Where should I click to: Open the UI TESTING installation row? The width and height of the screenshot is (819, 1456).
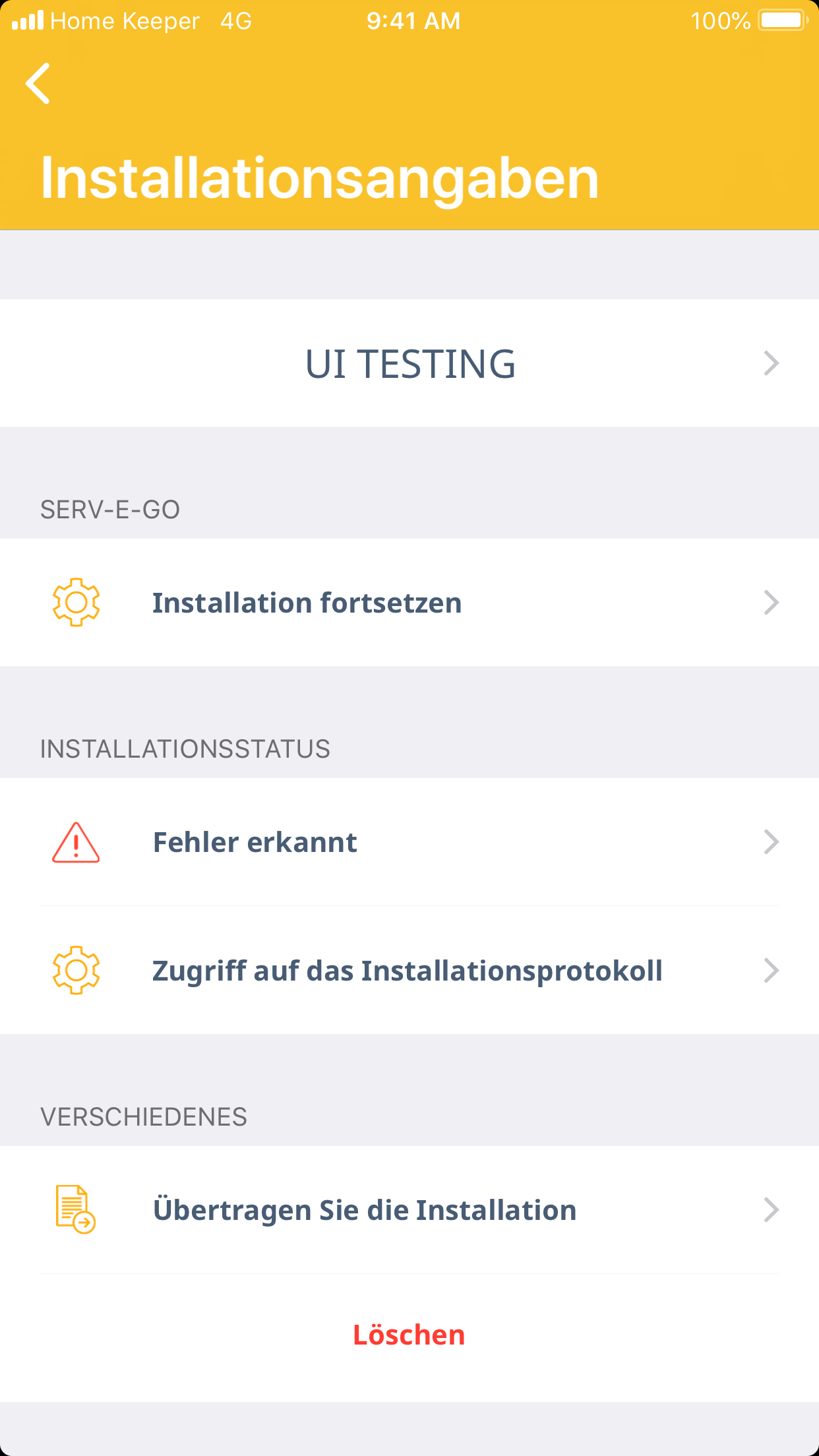(409, 363)
